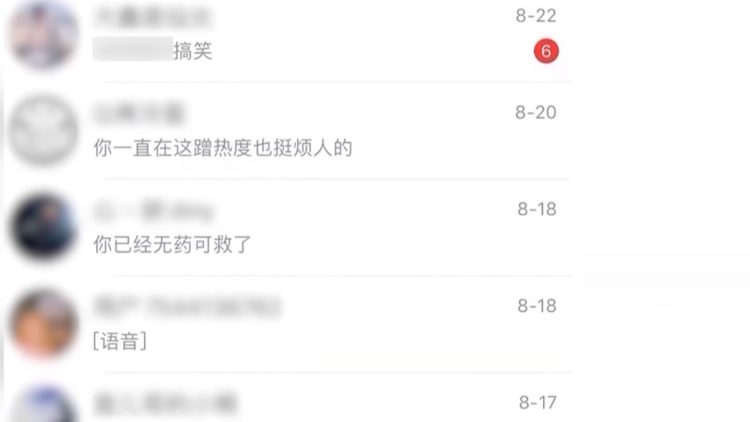Open the conversation saying 你已经无药可救了
Viewport: 750px width, 422px height.
pyautogui.click(x=300, y=228)
